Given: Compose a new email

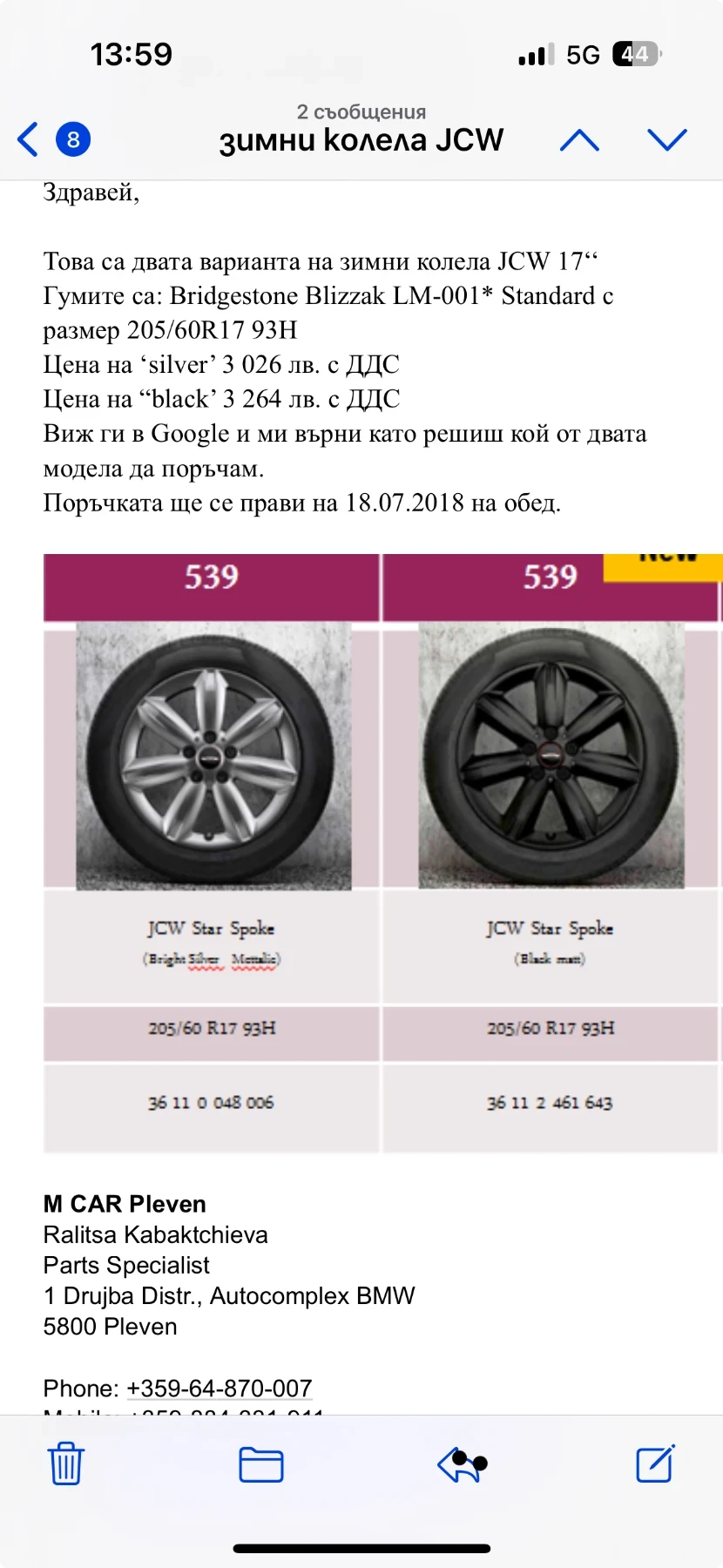Looking at the screenshot, I should pos(655,1463).
